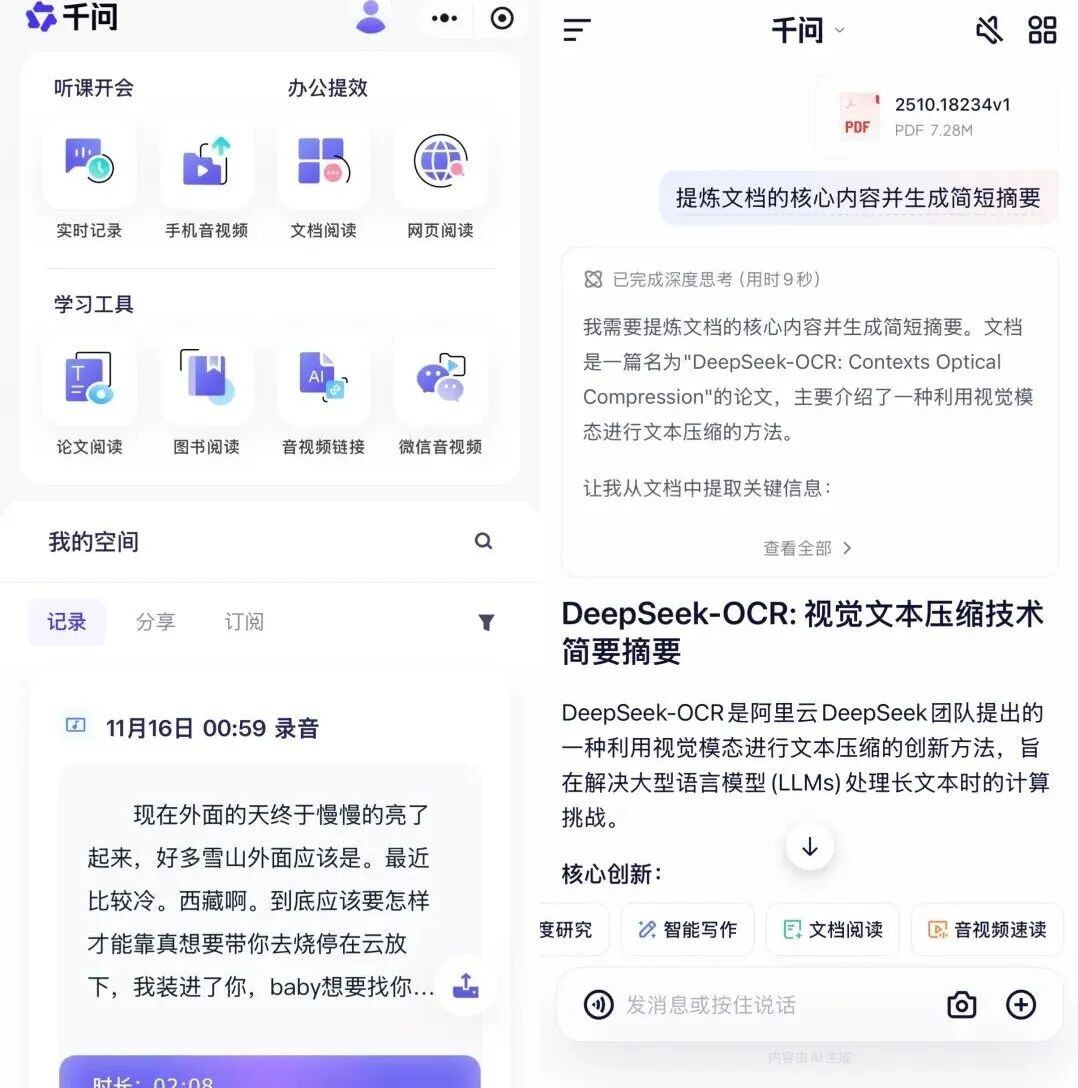Viewport: 1078px width, 1088px height.
Task: Open the grid apps icon in the header
Action: pos(1042,30)
